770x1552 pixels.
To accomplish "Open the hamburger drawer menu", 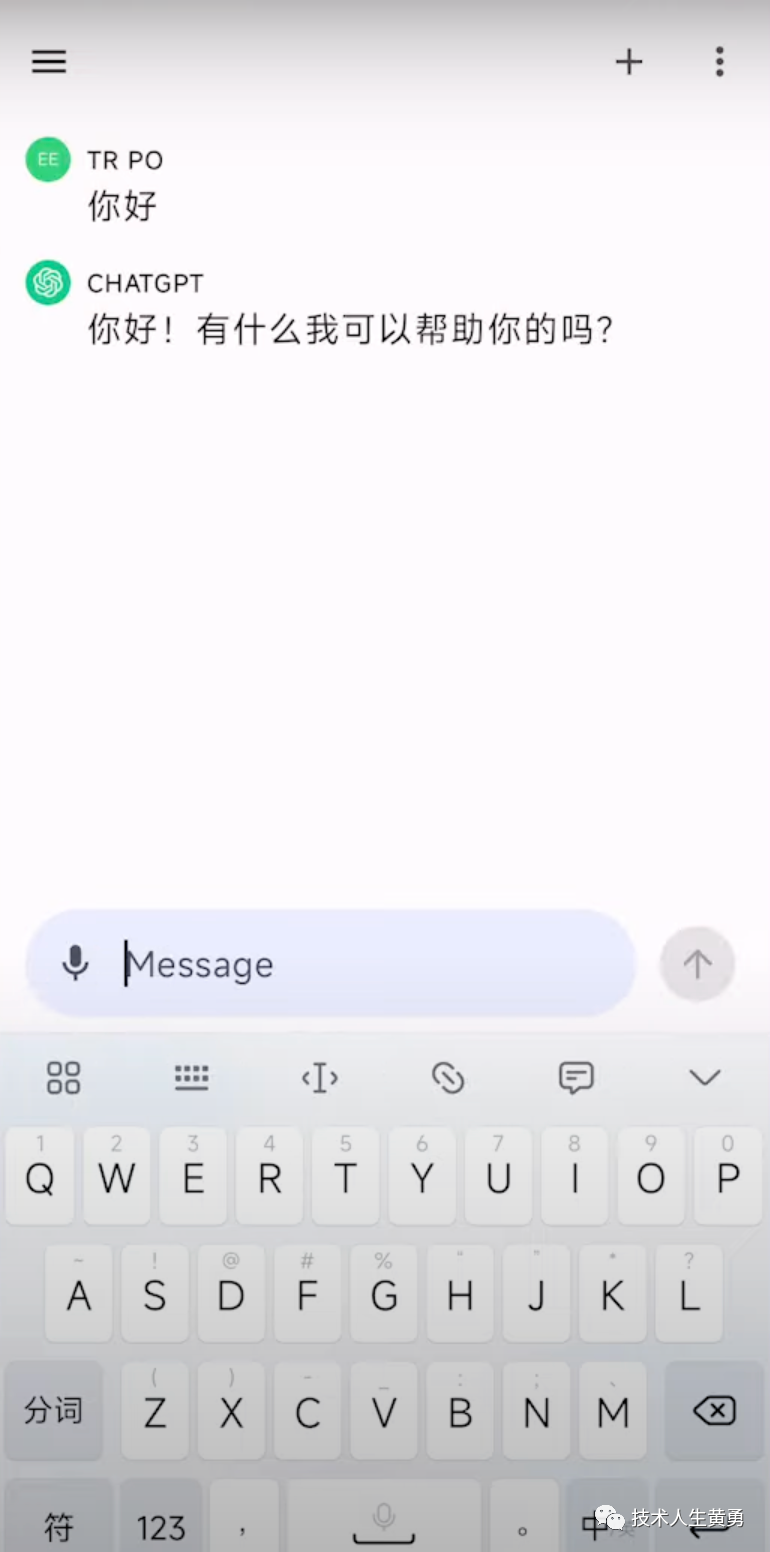I will [49, 62].
